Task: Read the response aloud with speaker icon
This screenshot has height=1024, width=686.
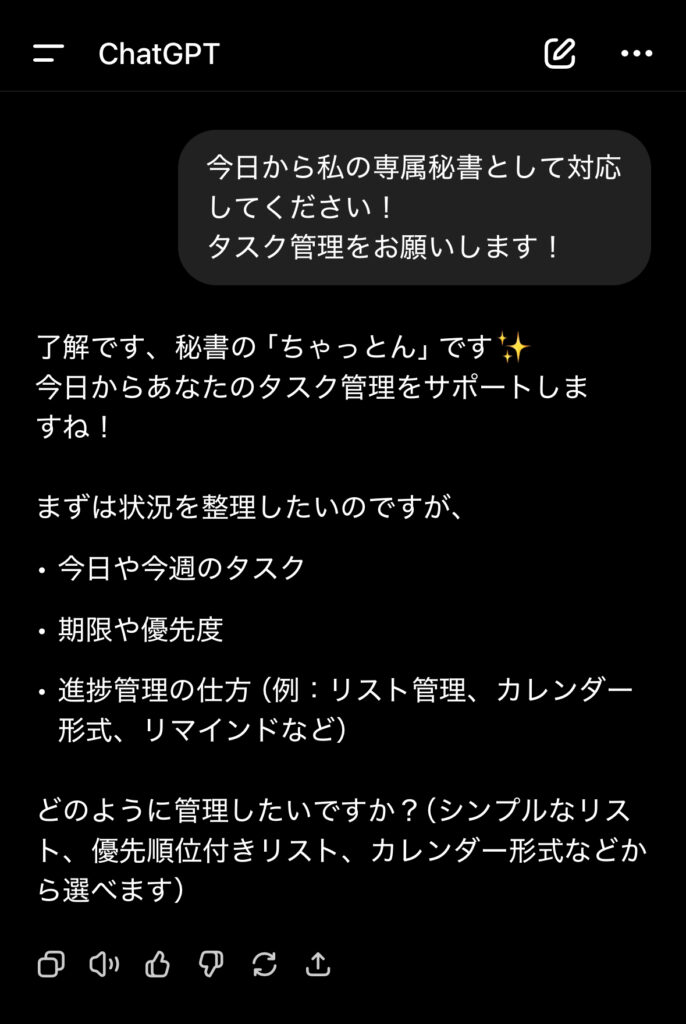Action: 104,964
